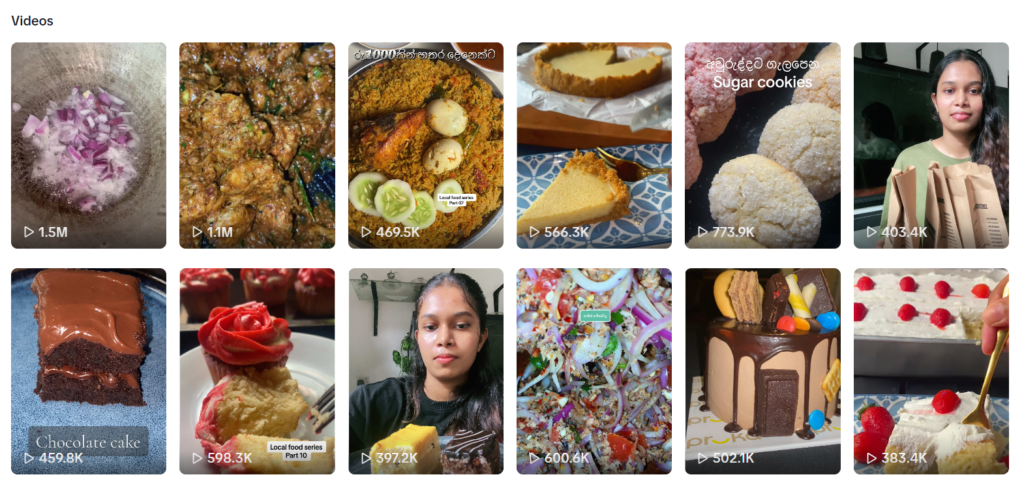Viewport: 1024px width, 479px height.
Task: Play the rose cupcake video with 598.3K views
Action: 257,371
